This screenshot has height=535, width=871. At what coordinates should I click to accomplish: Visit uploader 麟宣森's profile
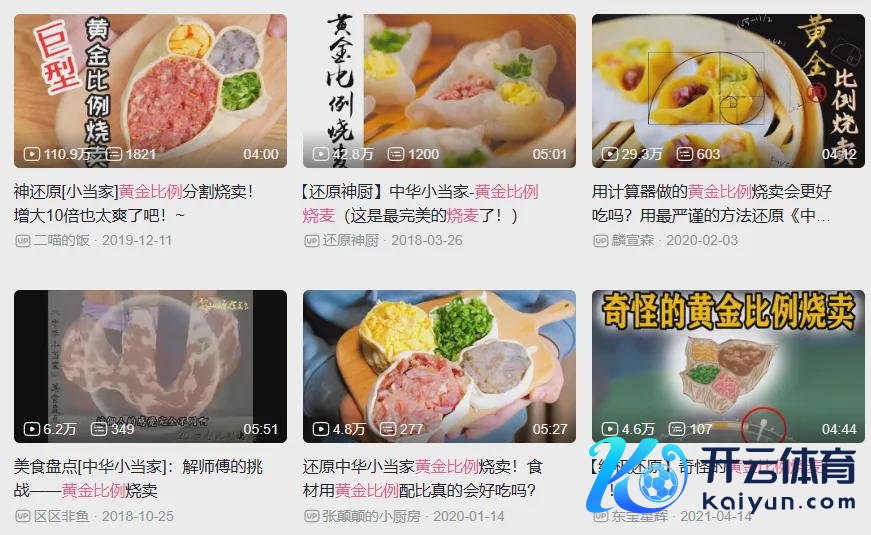coord(633,240)
